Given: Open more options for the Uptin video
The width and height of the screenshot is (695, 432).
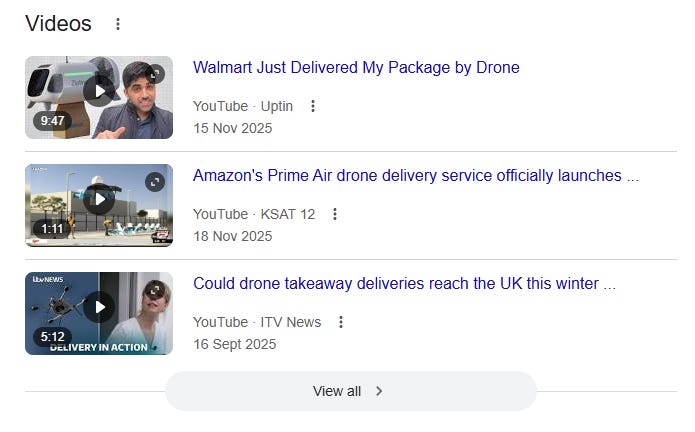Looking at the screenshot, I should pyautogui.click(x=313, y=106).
